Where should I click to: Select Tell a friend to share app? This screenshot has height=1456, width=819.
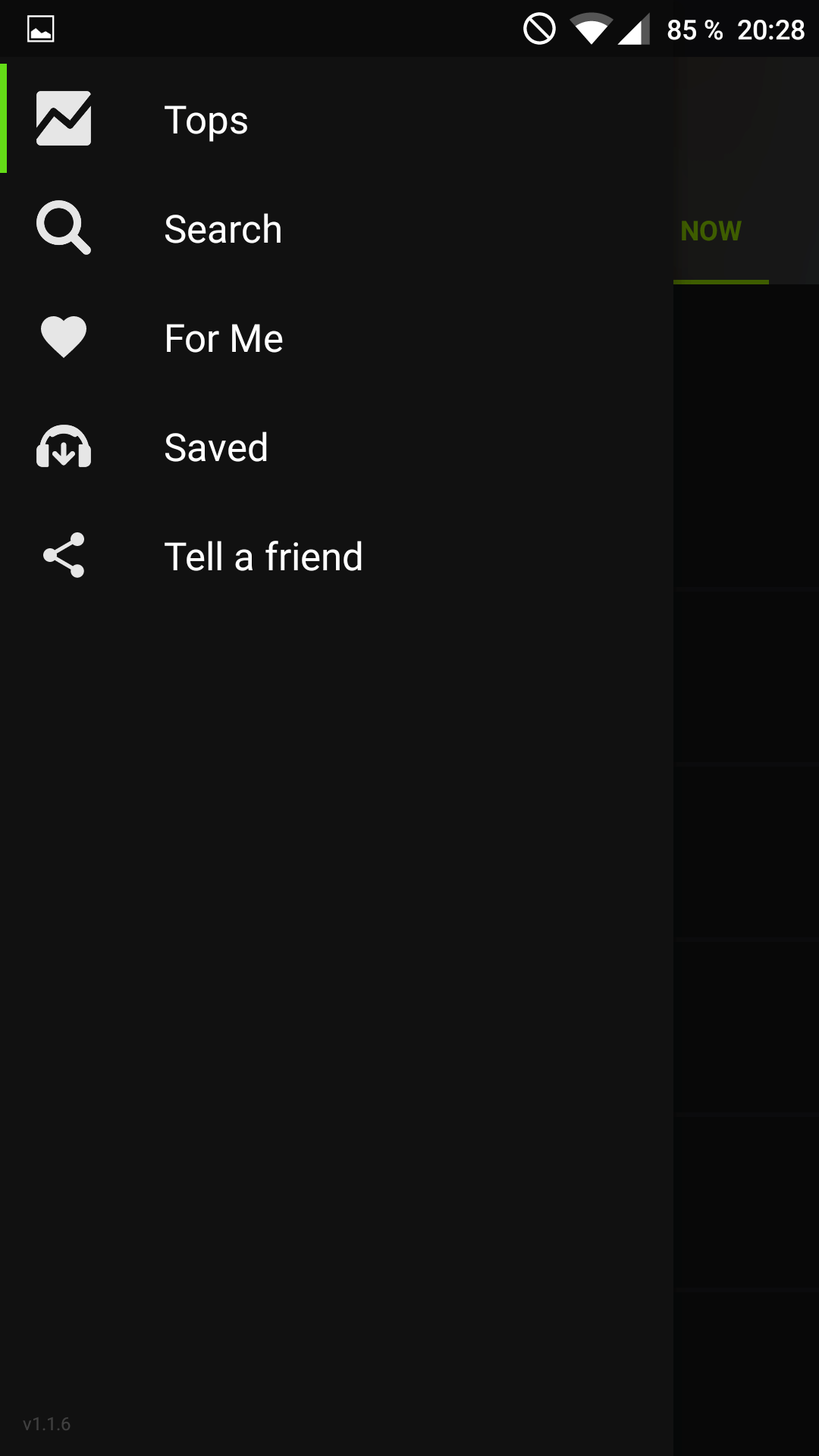click(x=337, y=556)
